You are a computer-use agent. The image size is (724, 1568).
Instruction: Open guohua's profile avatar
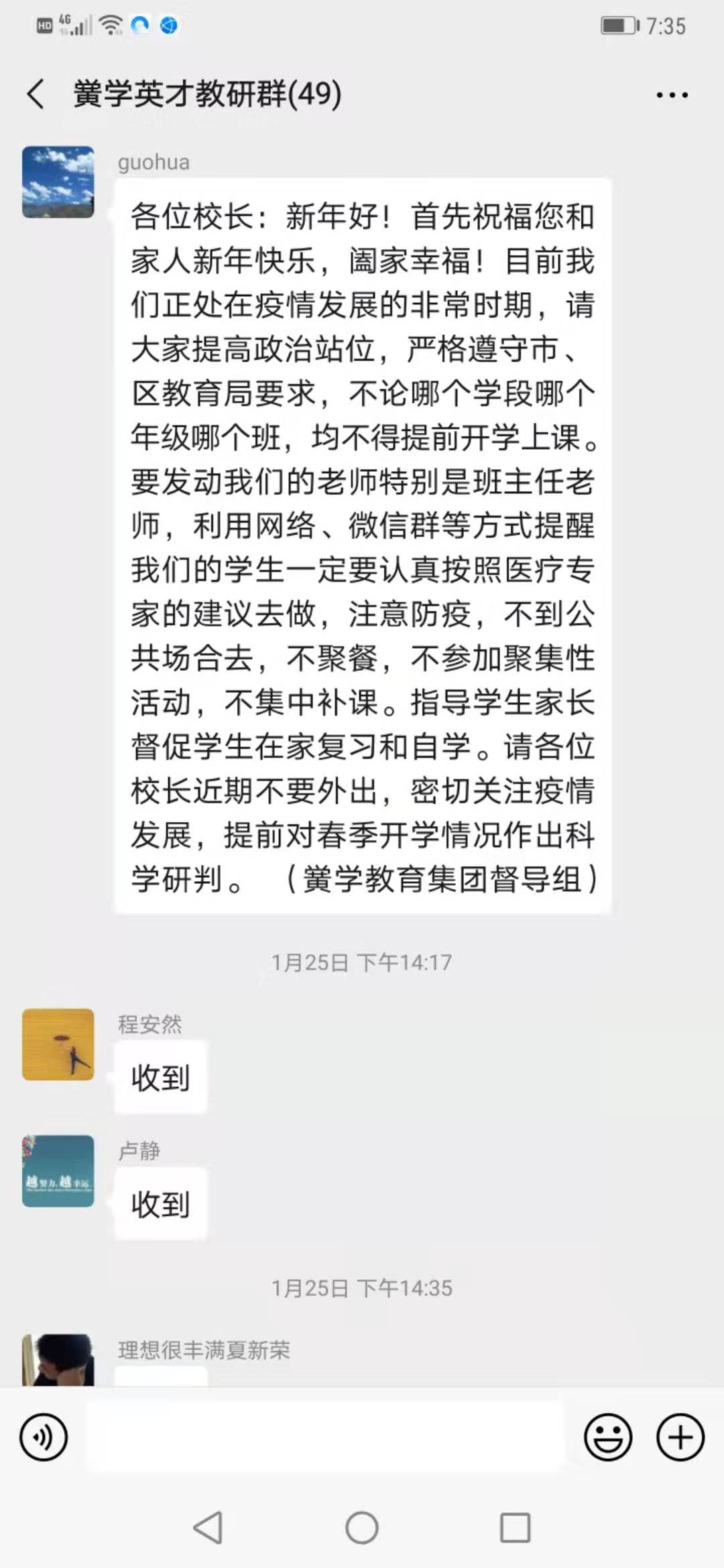(x=58, y=182)
